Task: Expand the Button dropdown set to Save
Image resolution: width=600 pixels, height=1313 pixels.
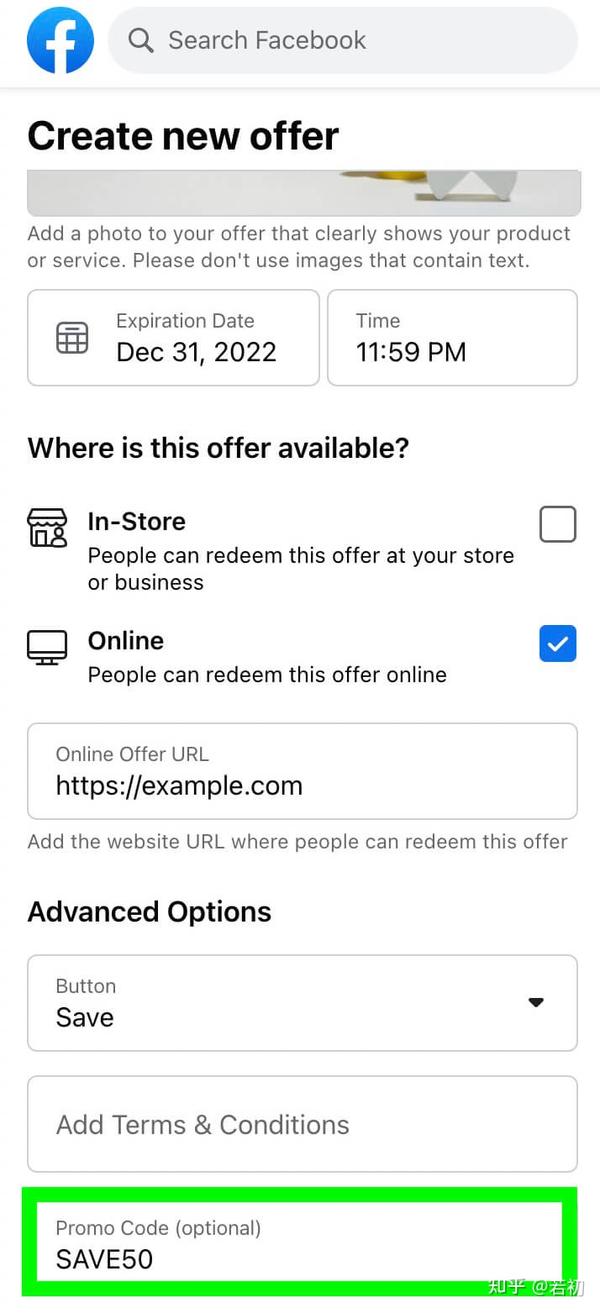Action: coord(302,1003)
